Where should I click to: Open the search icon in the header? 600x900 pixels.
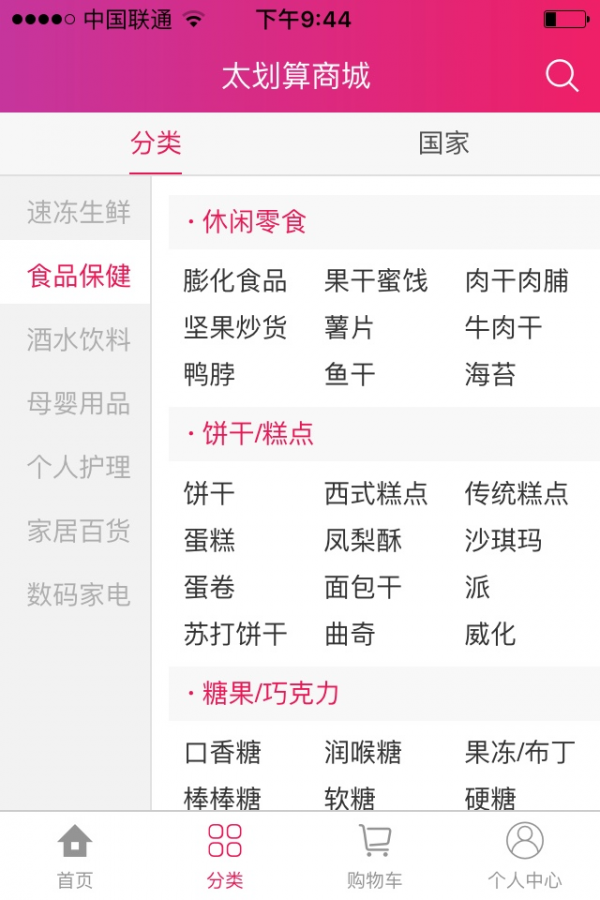[x=561, y=76]
